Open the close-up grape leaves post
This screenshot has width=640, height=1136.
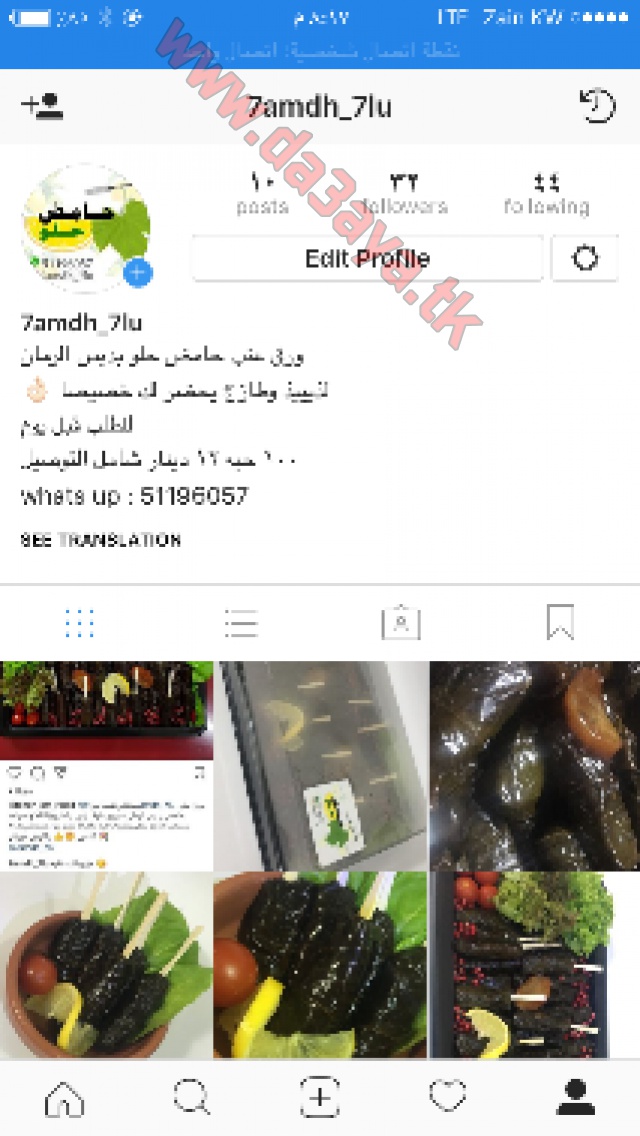pyautogui.click(x=535, y=766)
